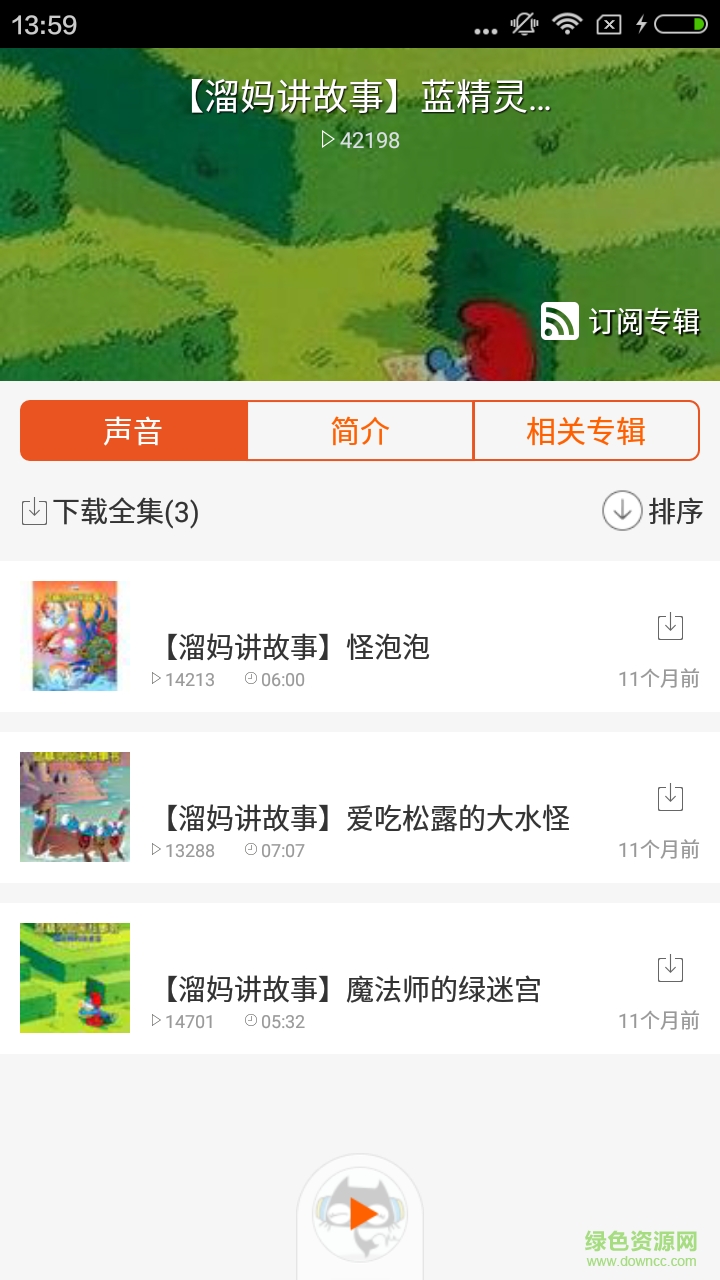This screenshot has width=720, height=1280.
Task: Download the 怪泡泡 episode
Action: coord(670,627)
